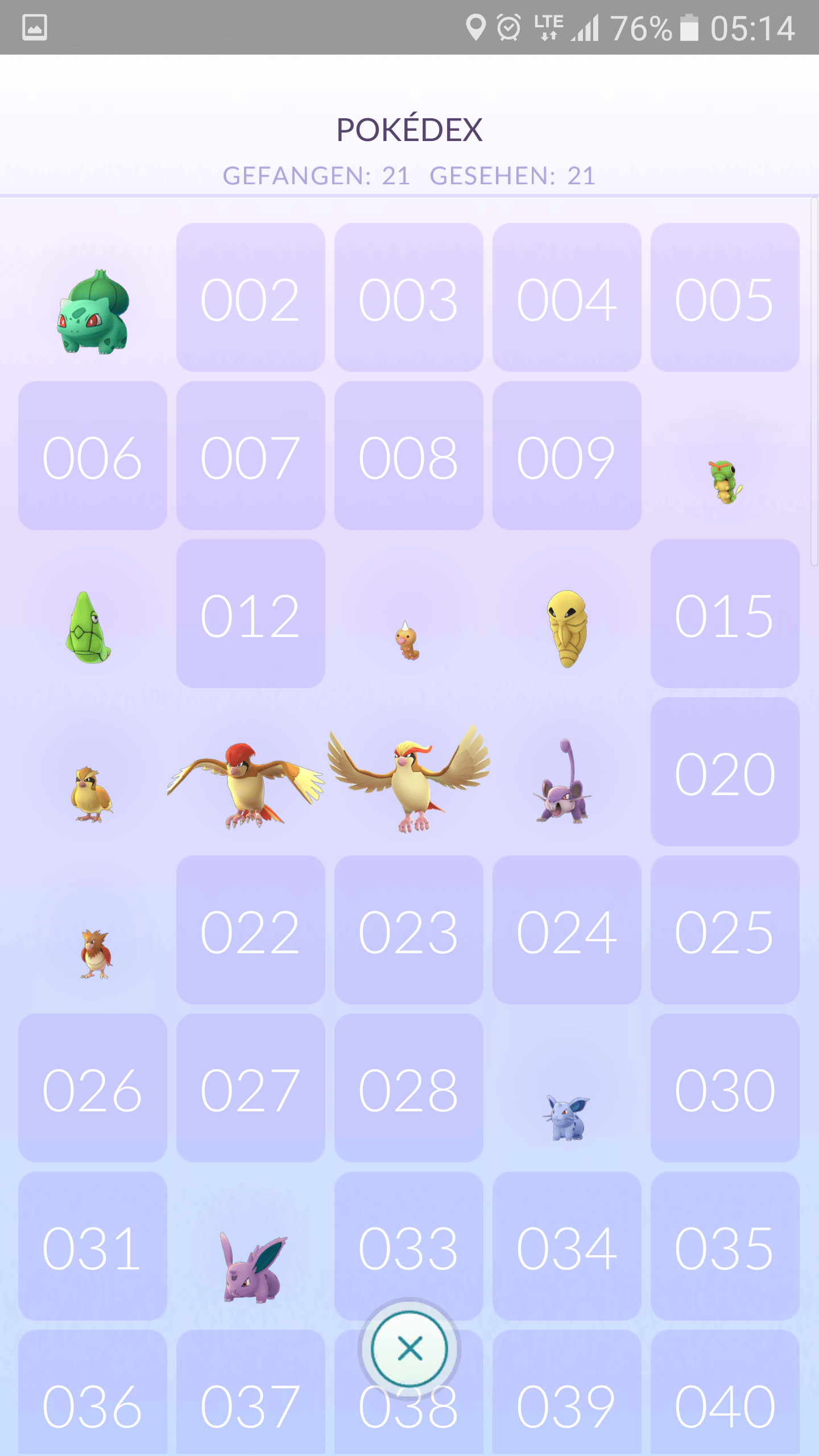Viewport: 819px width, 1456px height.
Task: Open Bulbasaur's Pokédex entry
Action: click(93, 311)
